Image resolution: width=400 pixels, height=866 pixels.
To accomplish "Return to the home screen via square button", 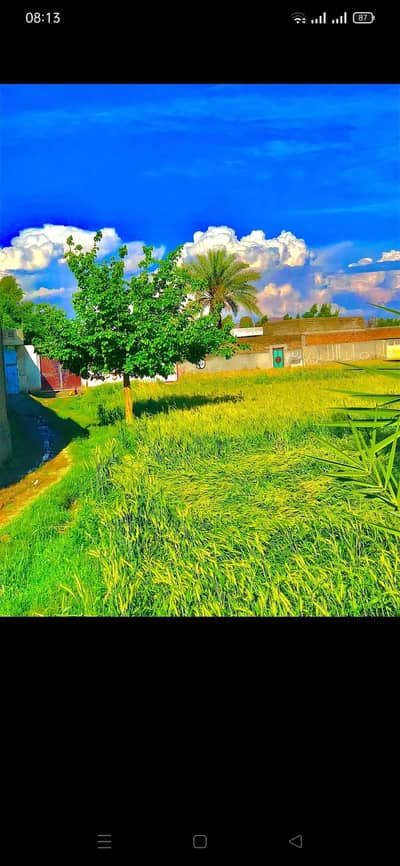I will (200, 841).
